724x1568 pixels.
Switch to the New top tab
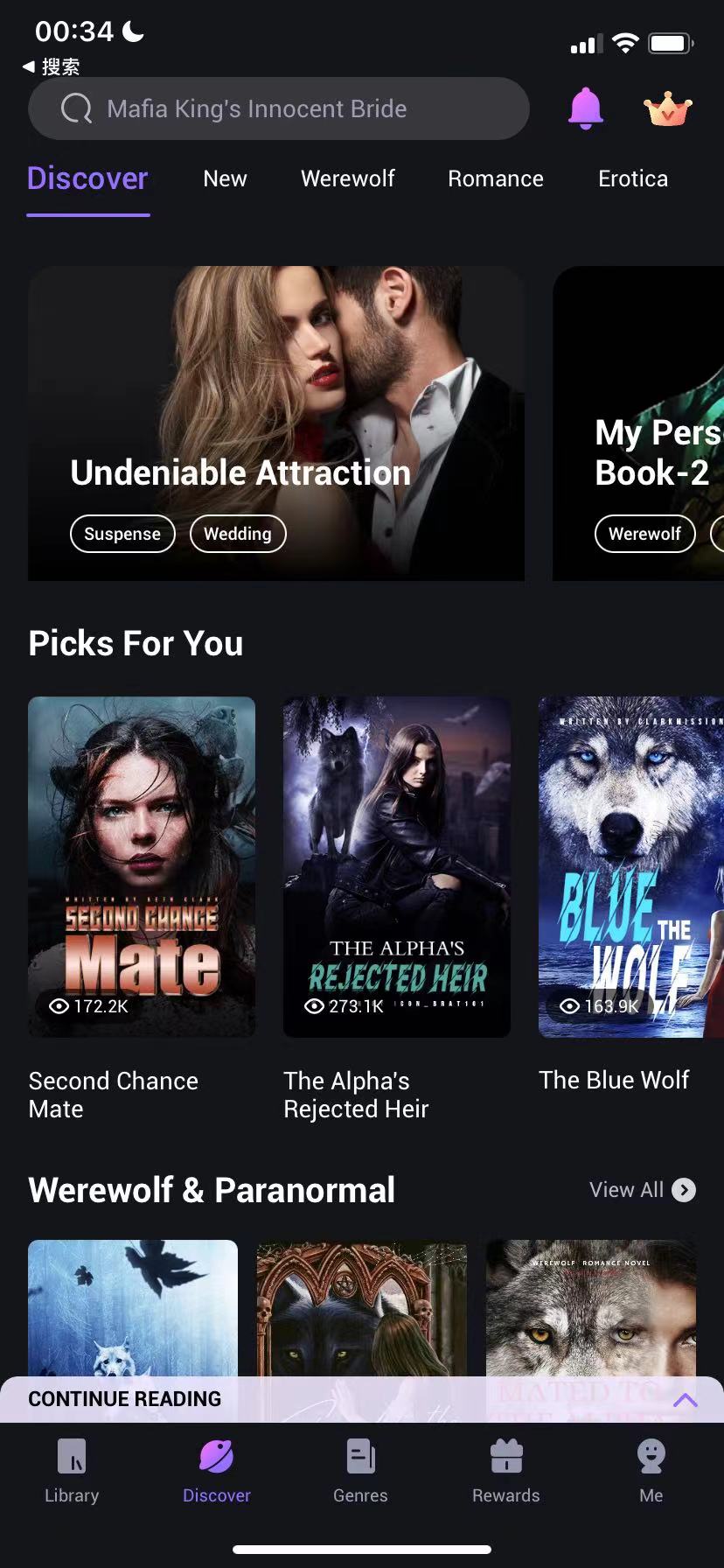point(225,178)
